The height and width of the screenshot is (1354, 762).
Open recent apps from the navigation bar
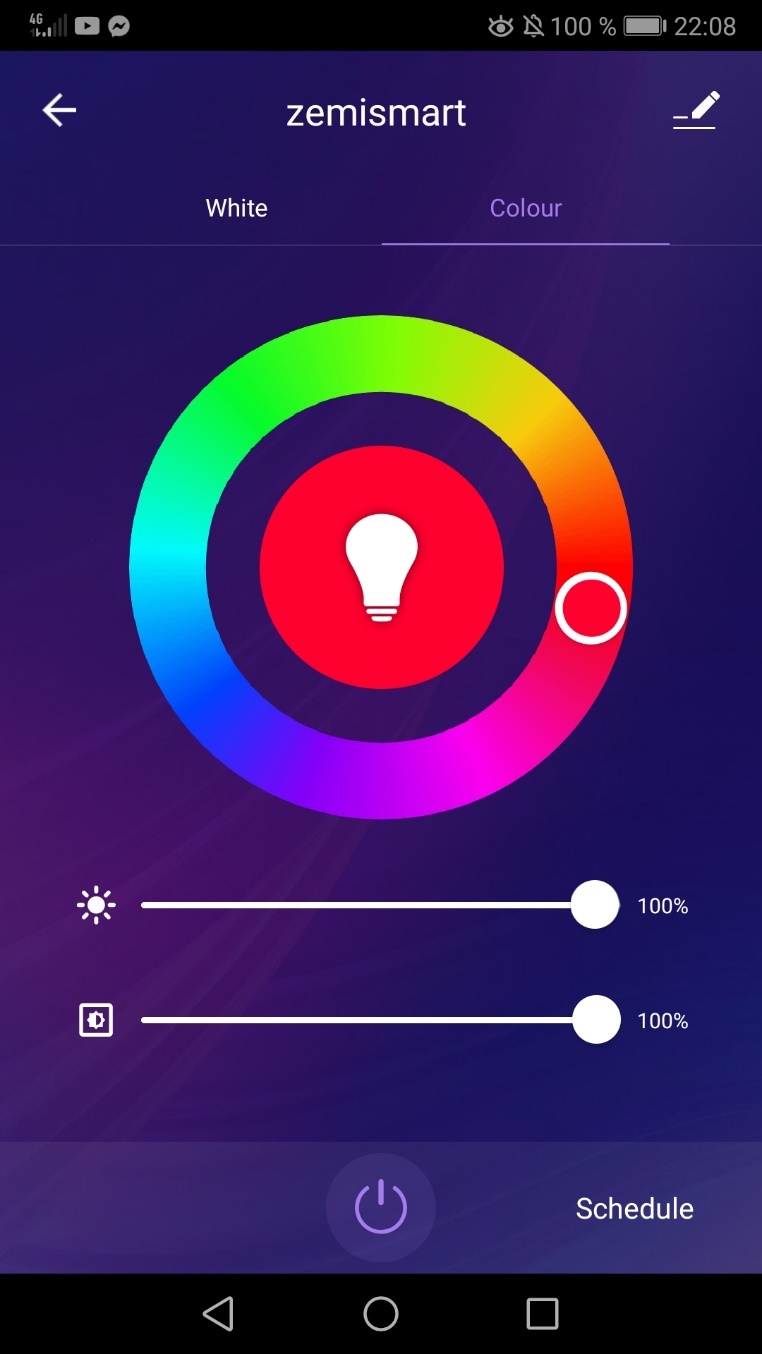click(542, 1313)
